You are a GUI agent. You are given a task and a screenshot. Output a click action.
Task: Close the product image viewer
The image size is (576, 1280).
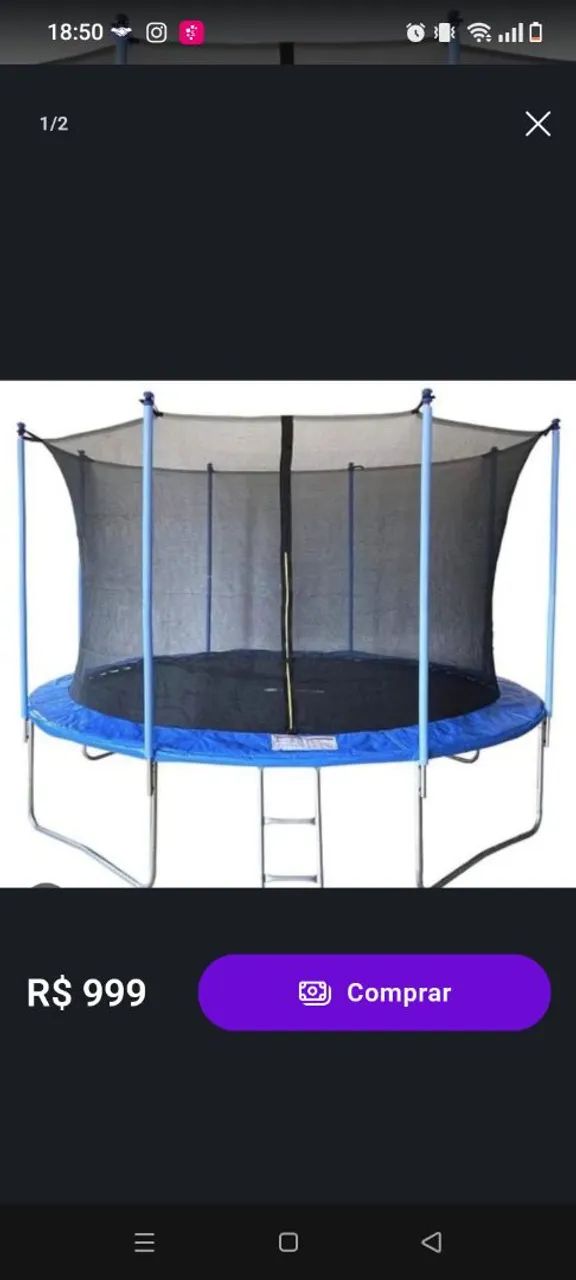click(x=538, y=124)
